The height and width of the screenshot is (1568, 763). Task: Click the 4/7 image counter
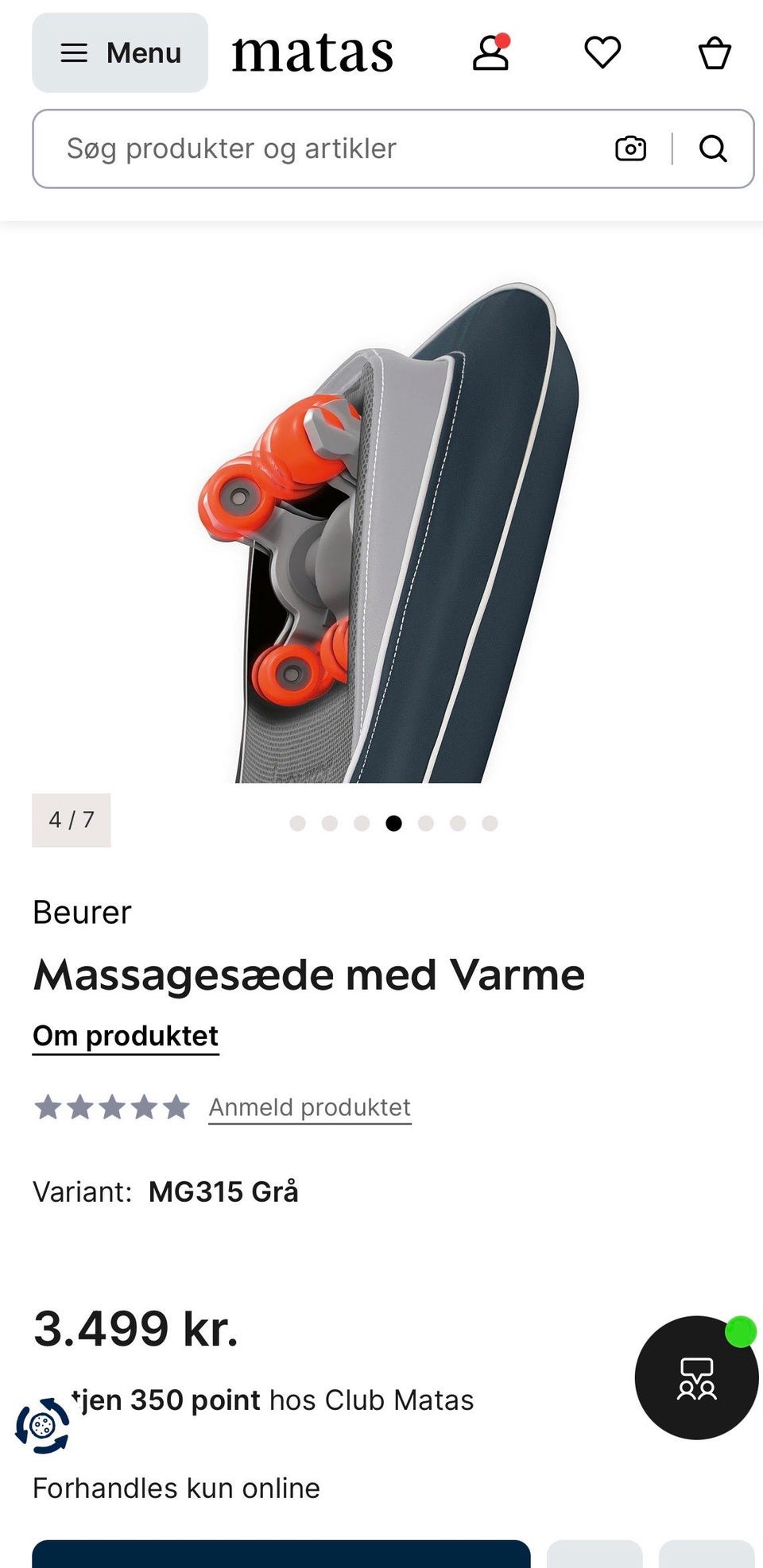pos(71,819)
